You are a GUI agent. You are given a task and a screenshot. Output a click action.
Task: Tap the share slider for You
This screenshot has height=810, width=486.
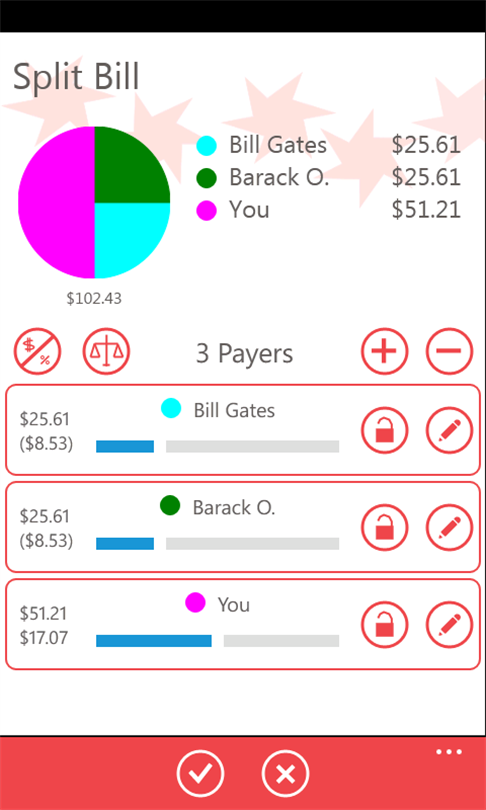coord(217,641)
